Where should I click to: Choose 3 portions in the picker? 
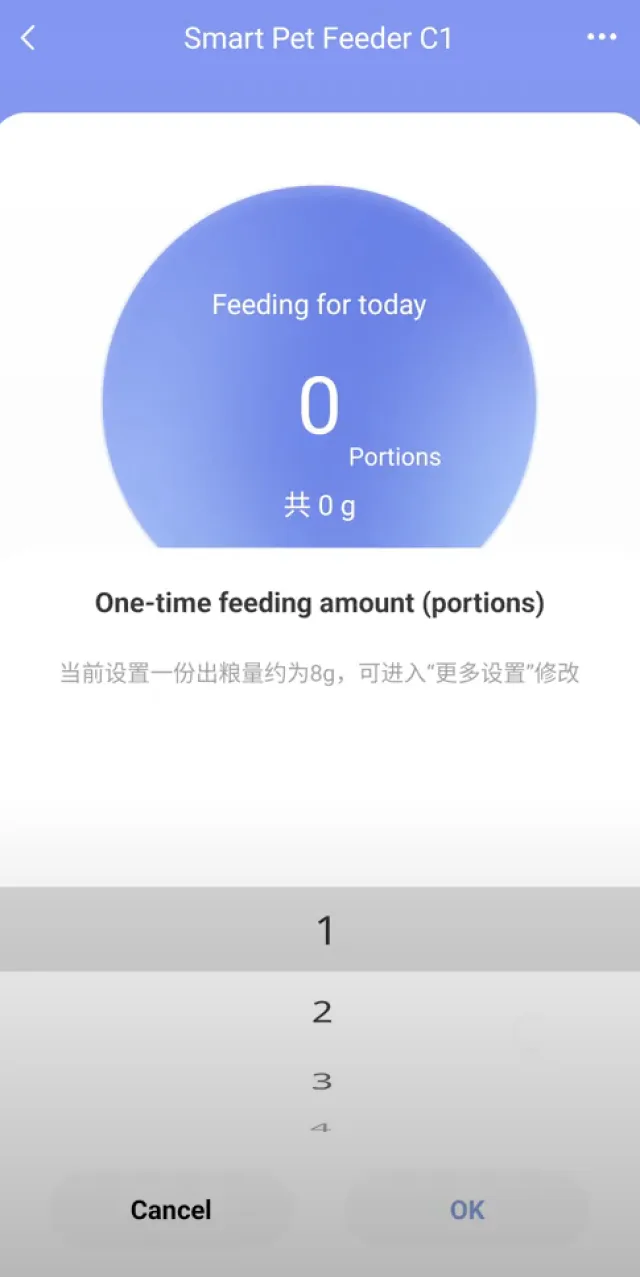click(321, 1081)
